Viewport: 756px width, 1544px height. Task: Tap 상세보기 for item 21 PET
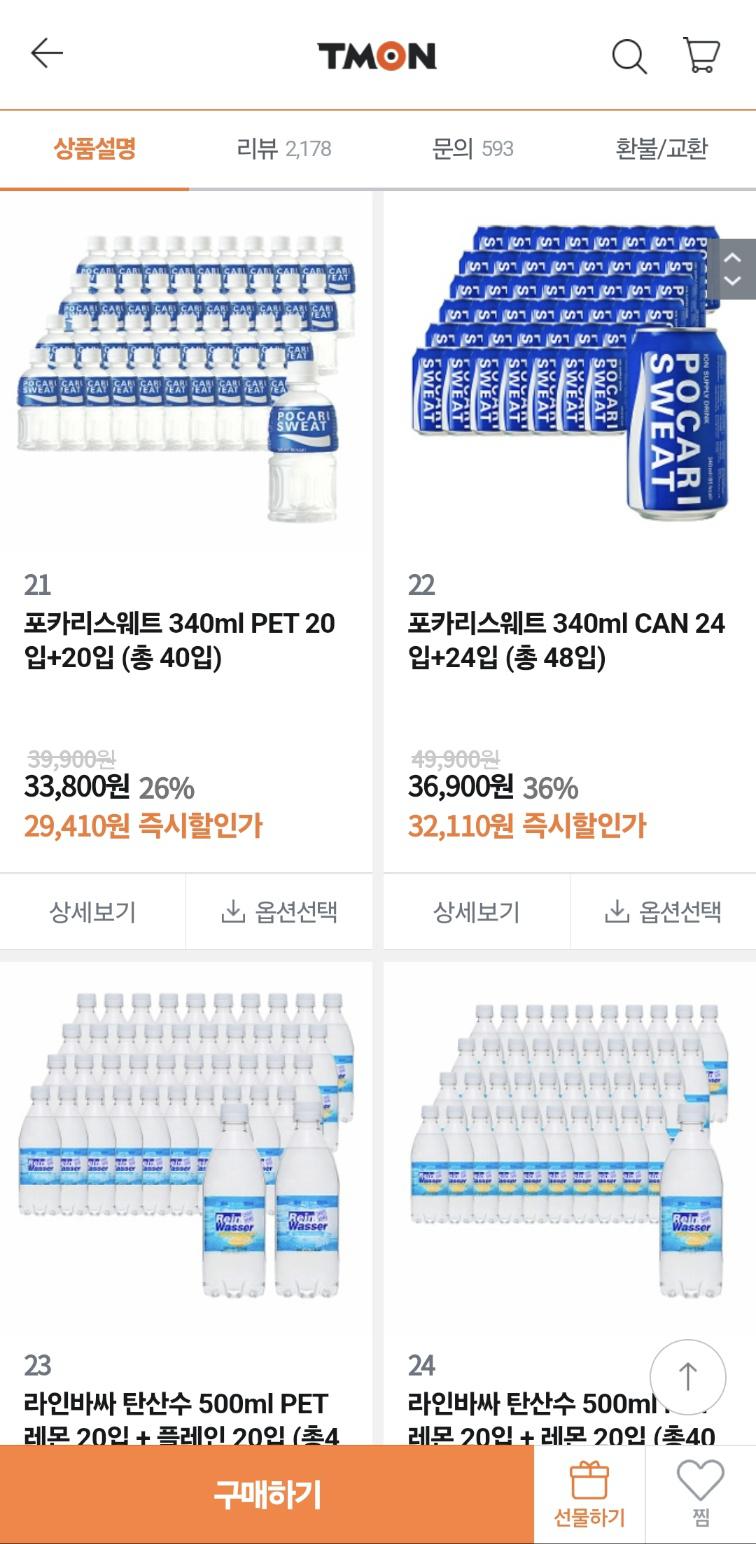[x=93, y=912]
